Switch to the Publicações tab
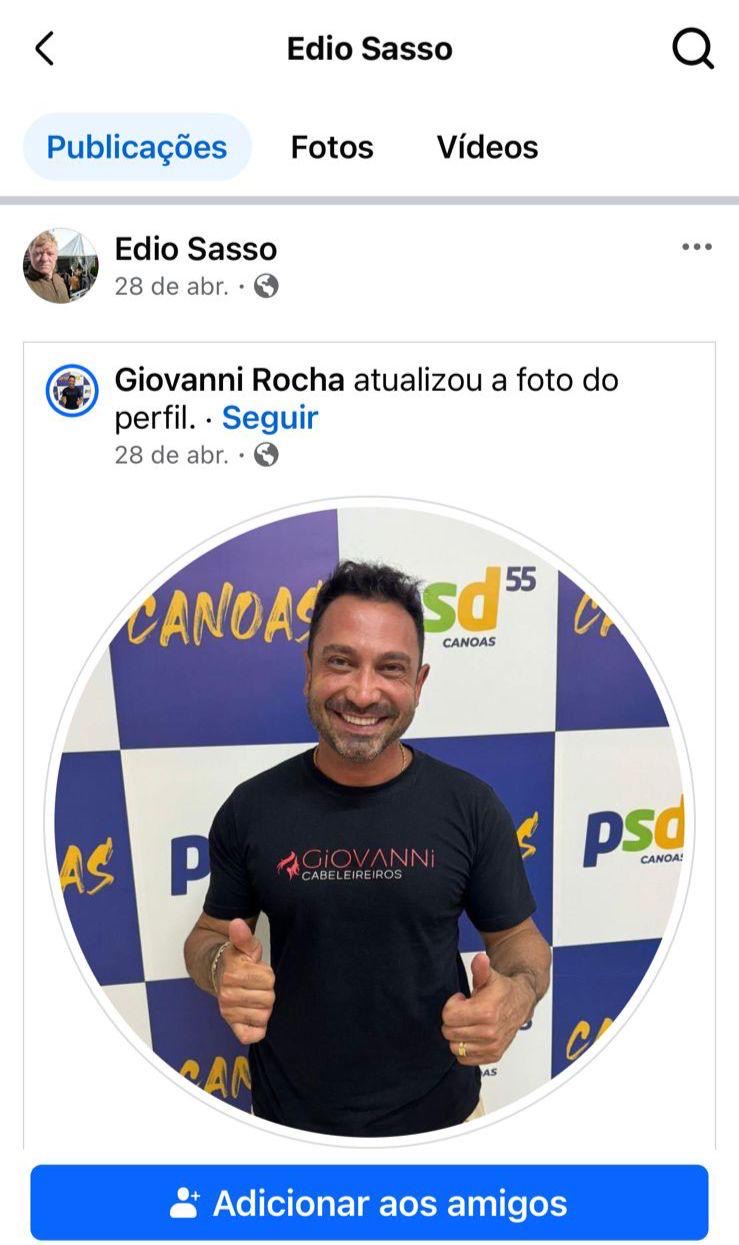 [x=137, y=147]
